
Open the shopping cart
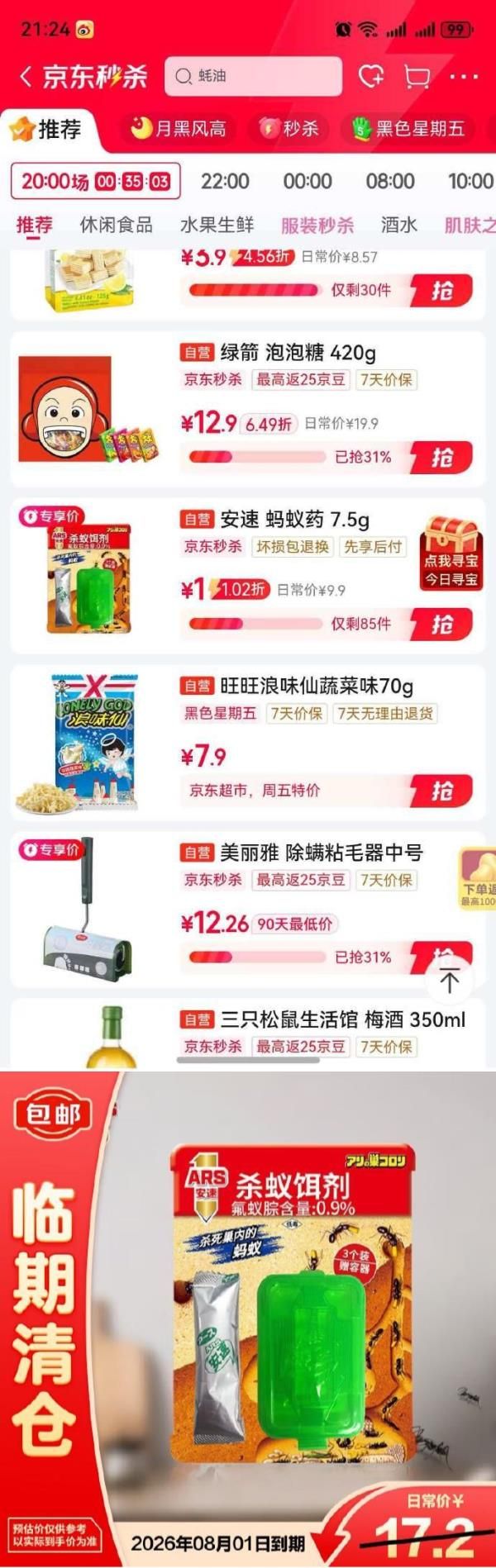click(417, 77)
